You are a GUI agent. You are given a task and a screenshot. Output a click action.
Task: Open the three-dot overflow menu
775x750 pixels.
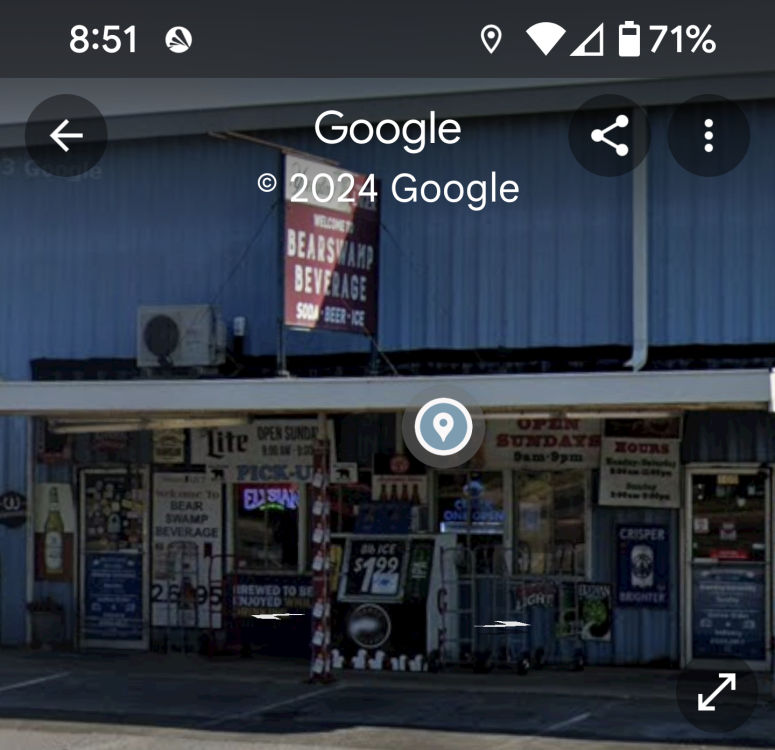708,136
